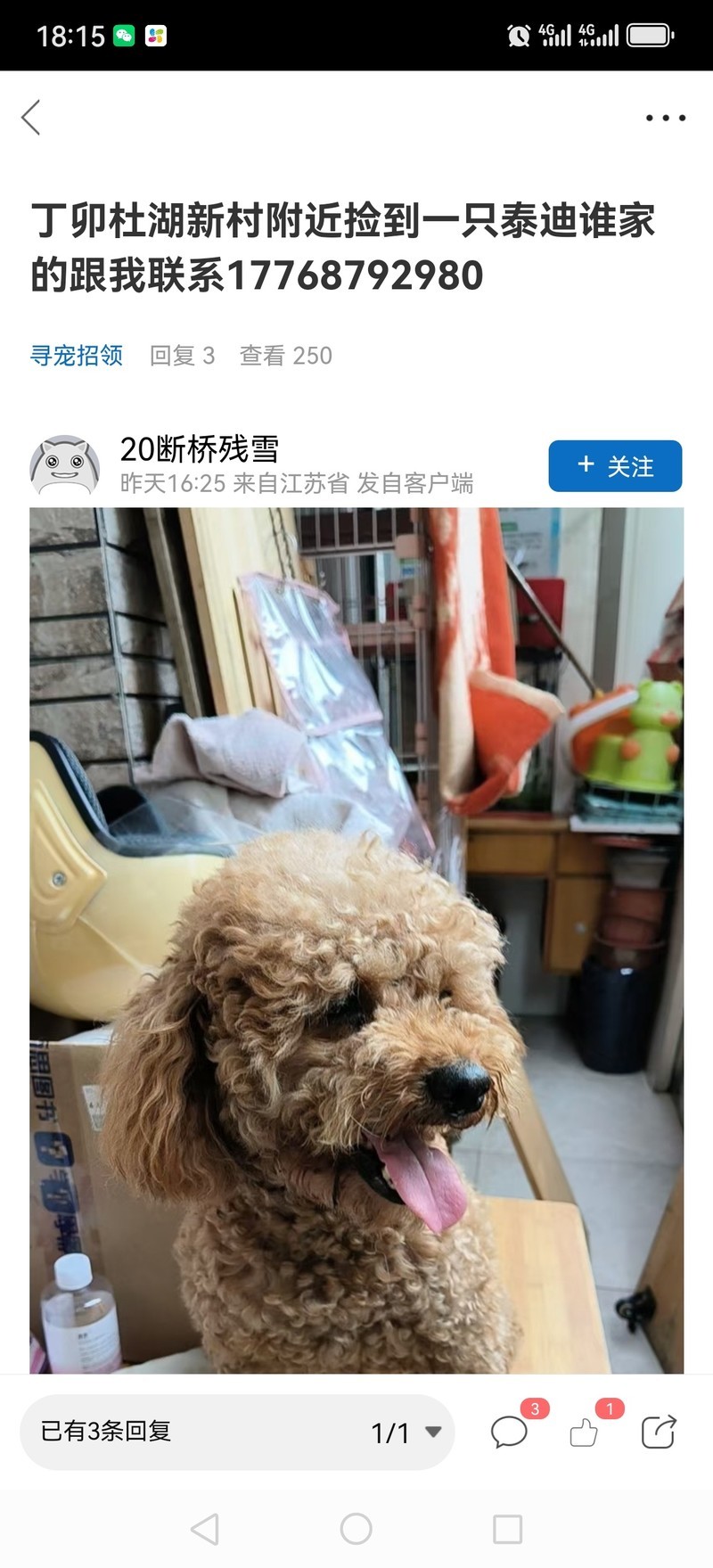Open the comments bubble icon
Screen dimensions: 713x1568
509,1433
